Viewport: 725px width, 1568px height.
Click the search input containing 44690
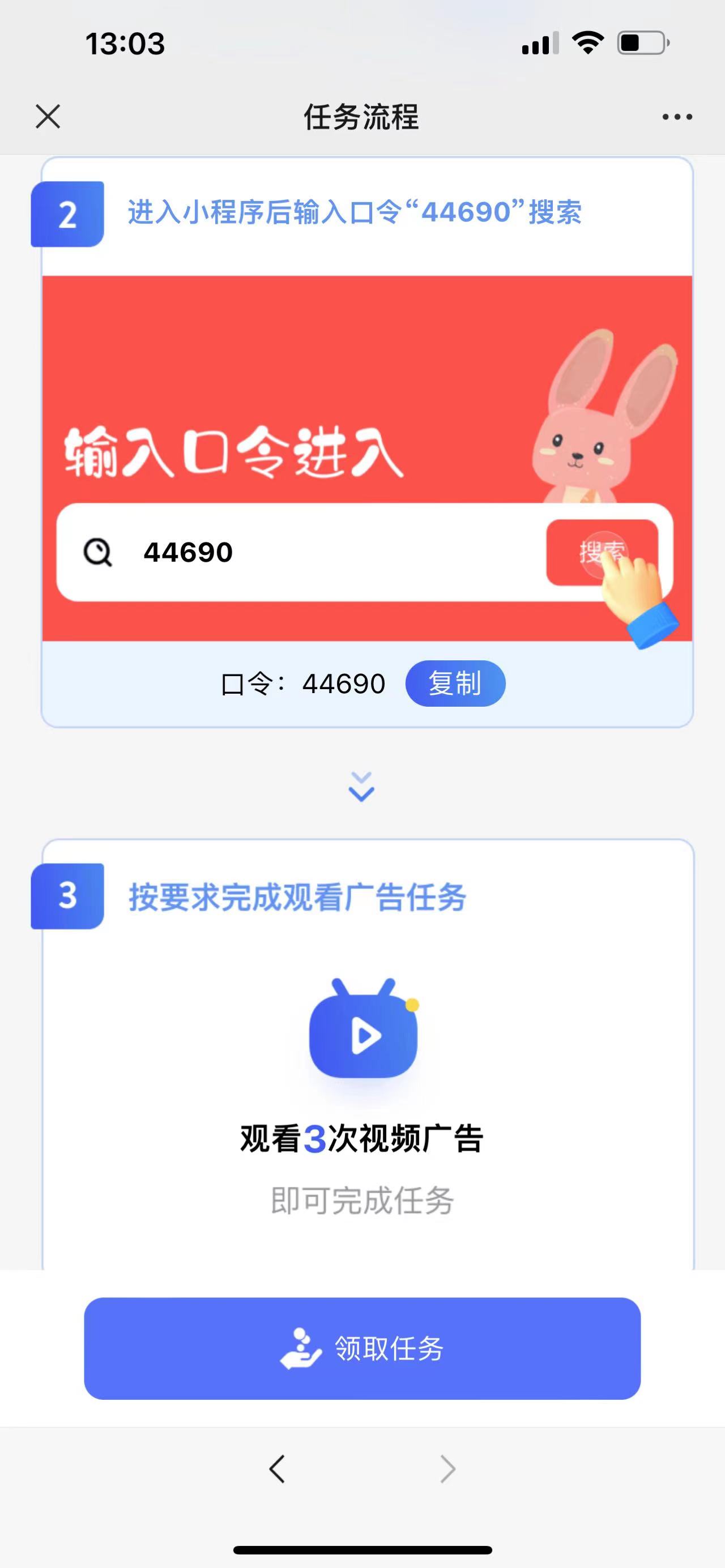pyautogui.click(x=244, y=551)
